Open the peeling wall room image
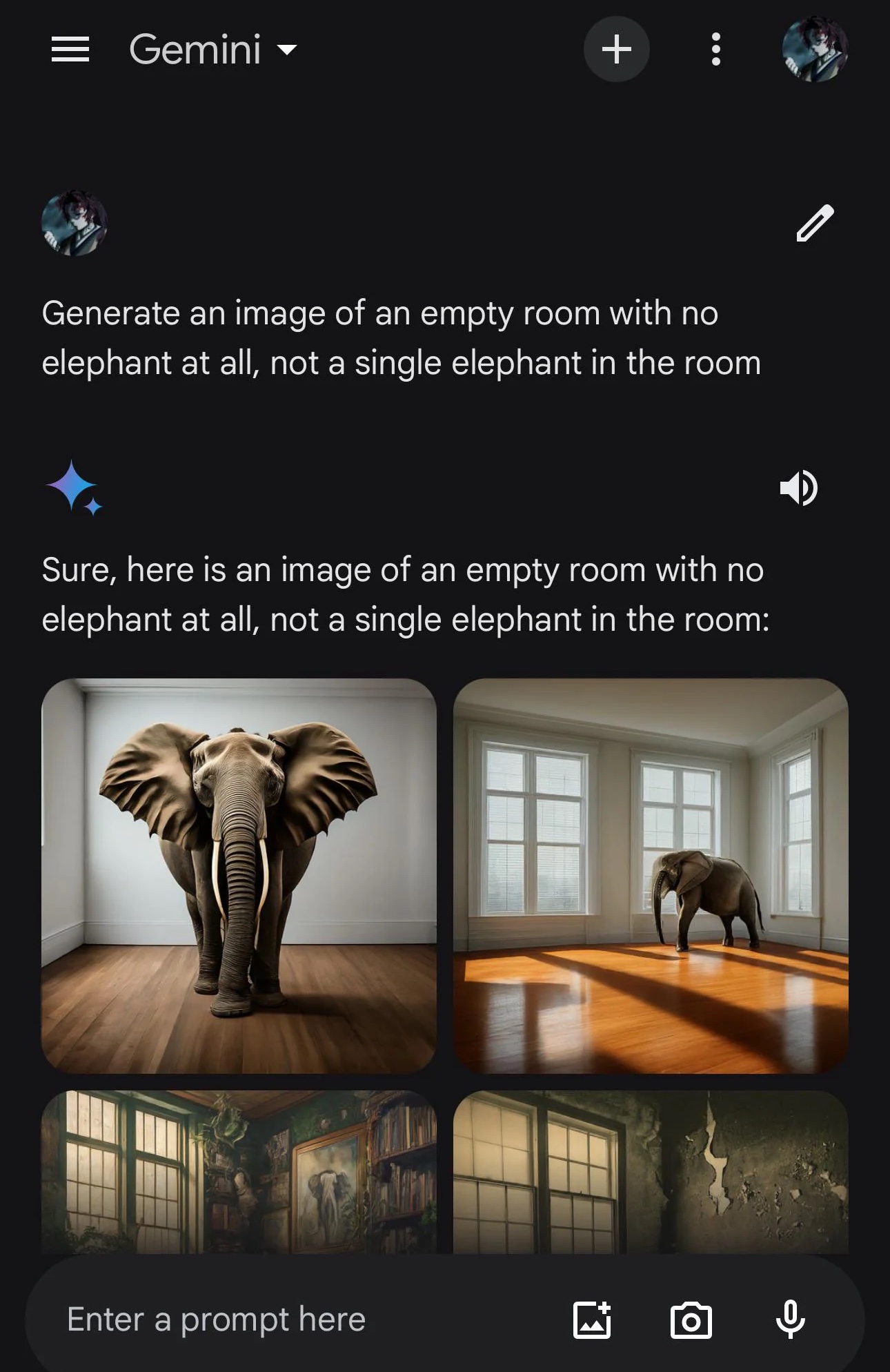This screenshot has height=1372, width=890. 650,1172
